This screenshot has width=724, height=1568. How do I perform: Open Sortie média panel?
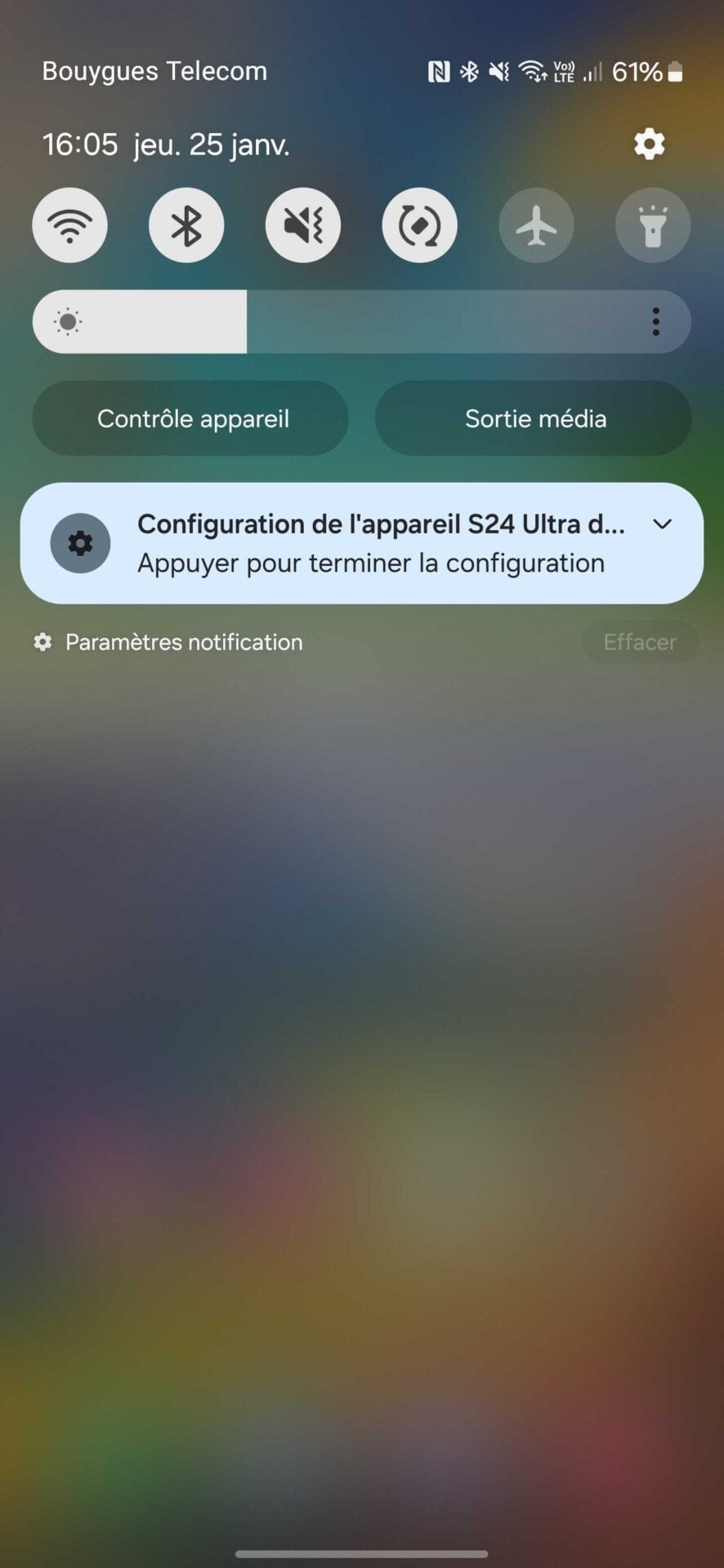coord(534,418)
